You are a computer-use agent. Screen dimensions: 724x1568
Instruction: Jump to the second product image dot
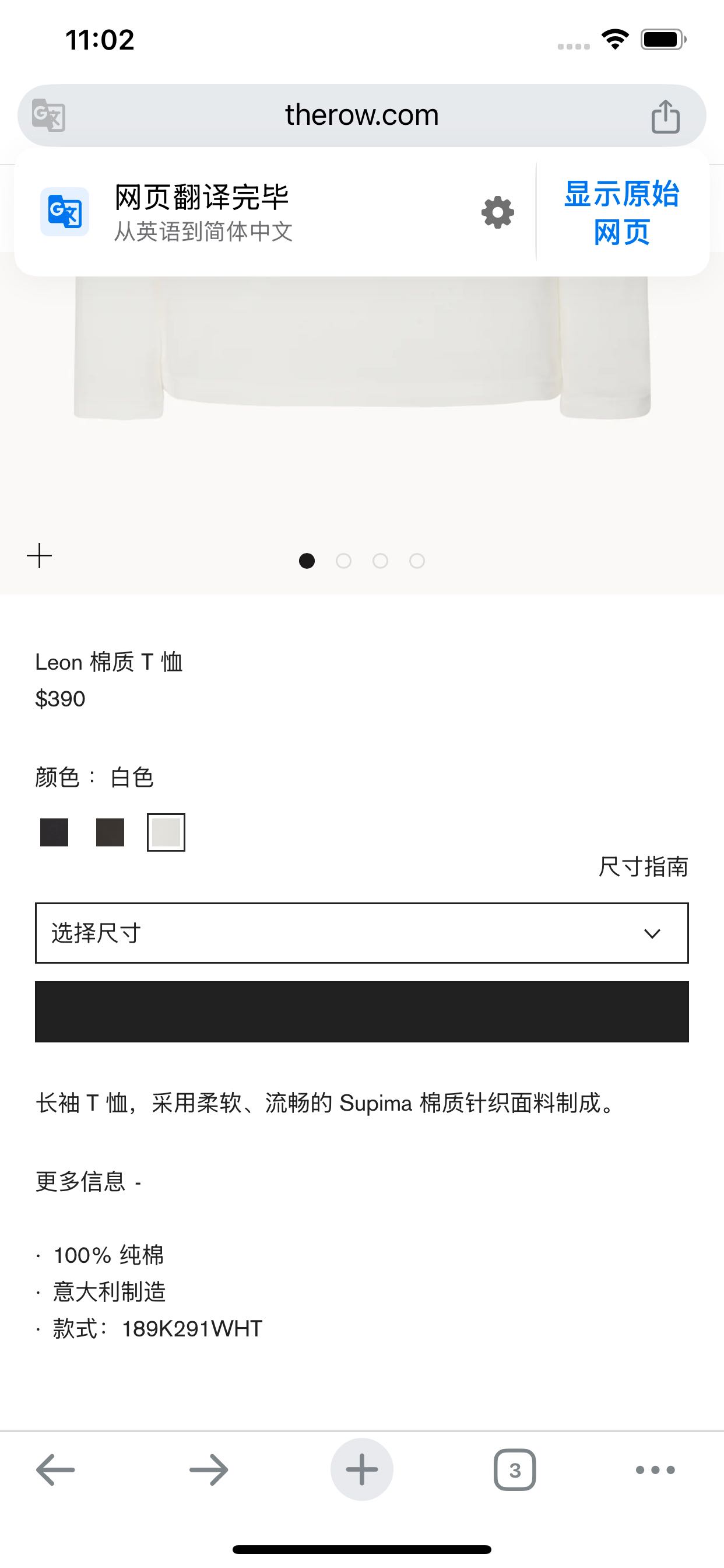[x=344, y=561]
